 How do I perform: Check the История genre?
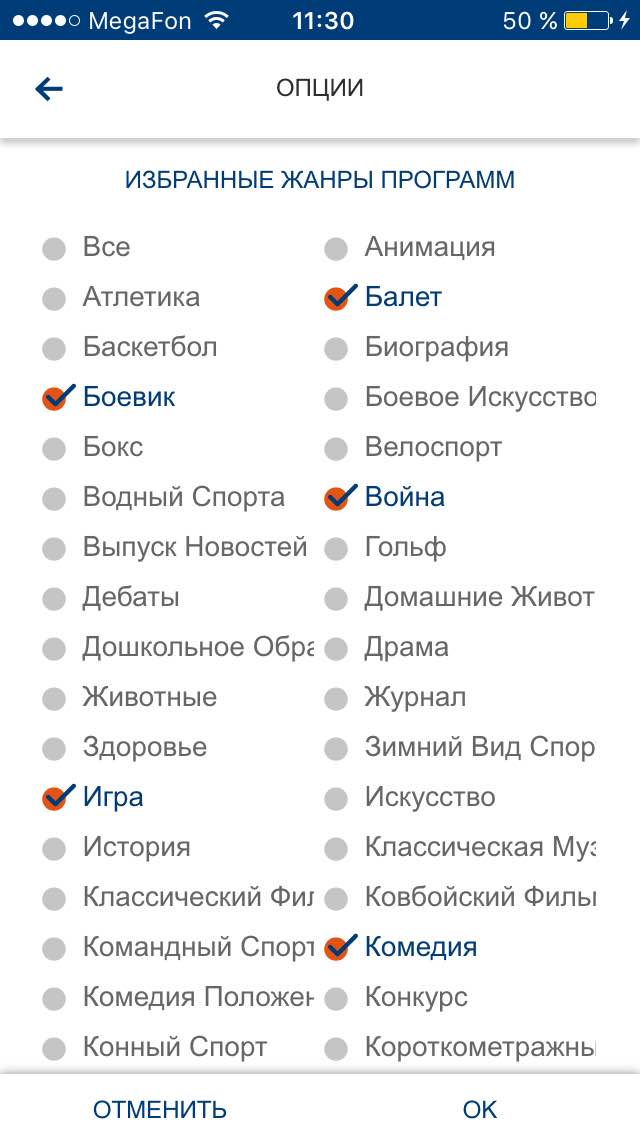point(54,848)
